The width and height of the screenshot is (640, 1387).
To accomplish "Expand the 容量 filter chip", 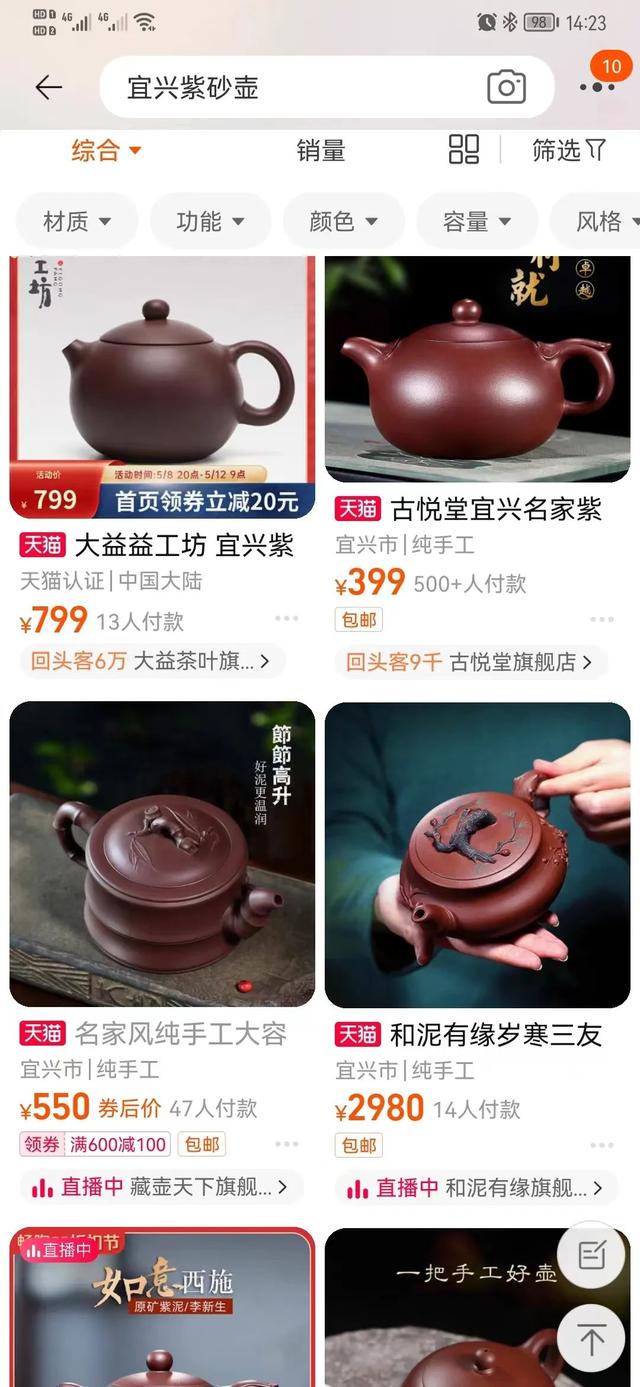I will point(476,221).
